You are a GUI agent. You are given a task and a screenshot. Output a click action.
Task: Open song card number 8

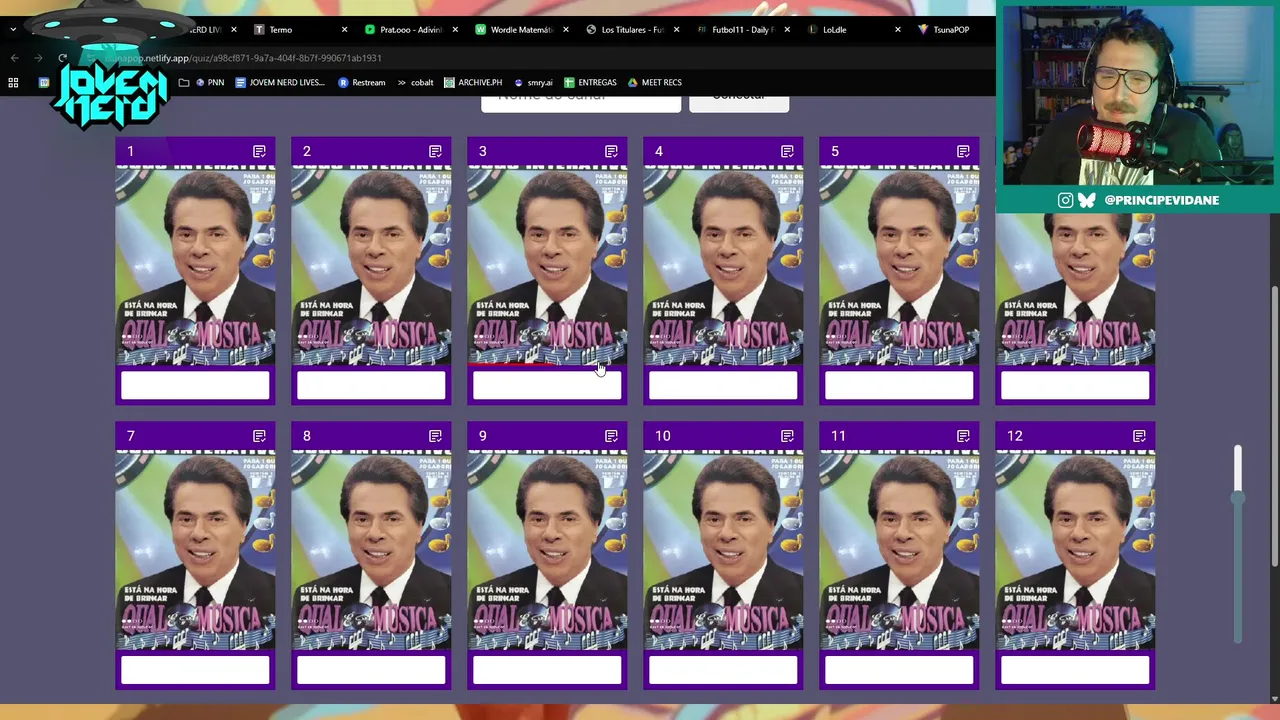pyautogui.click(x=371, y=545)
